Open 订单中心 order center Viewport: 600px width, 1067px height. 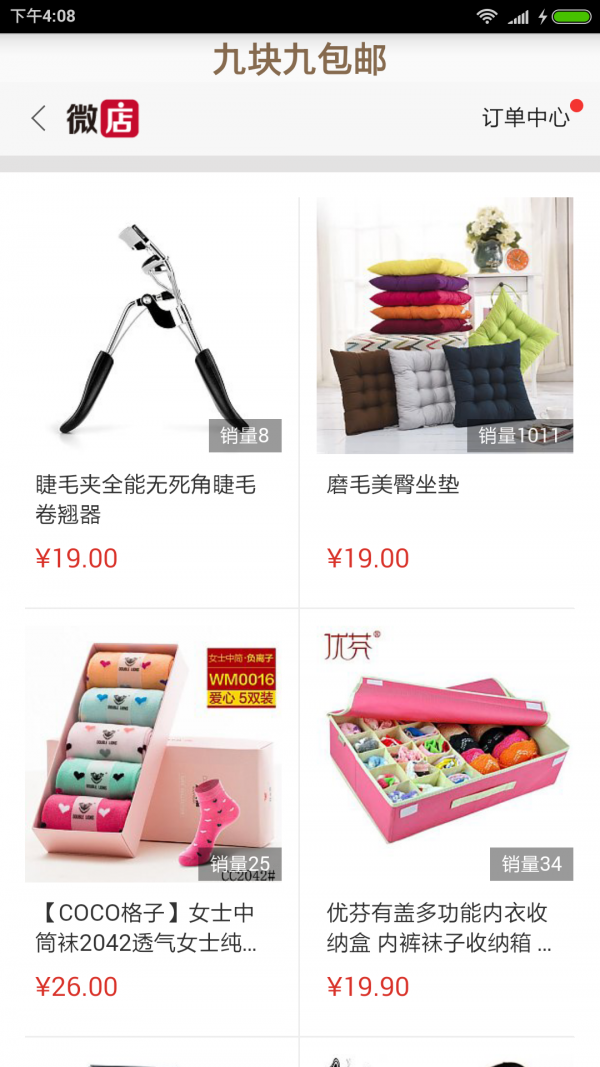tap(526, 118)
